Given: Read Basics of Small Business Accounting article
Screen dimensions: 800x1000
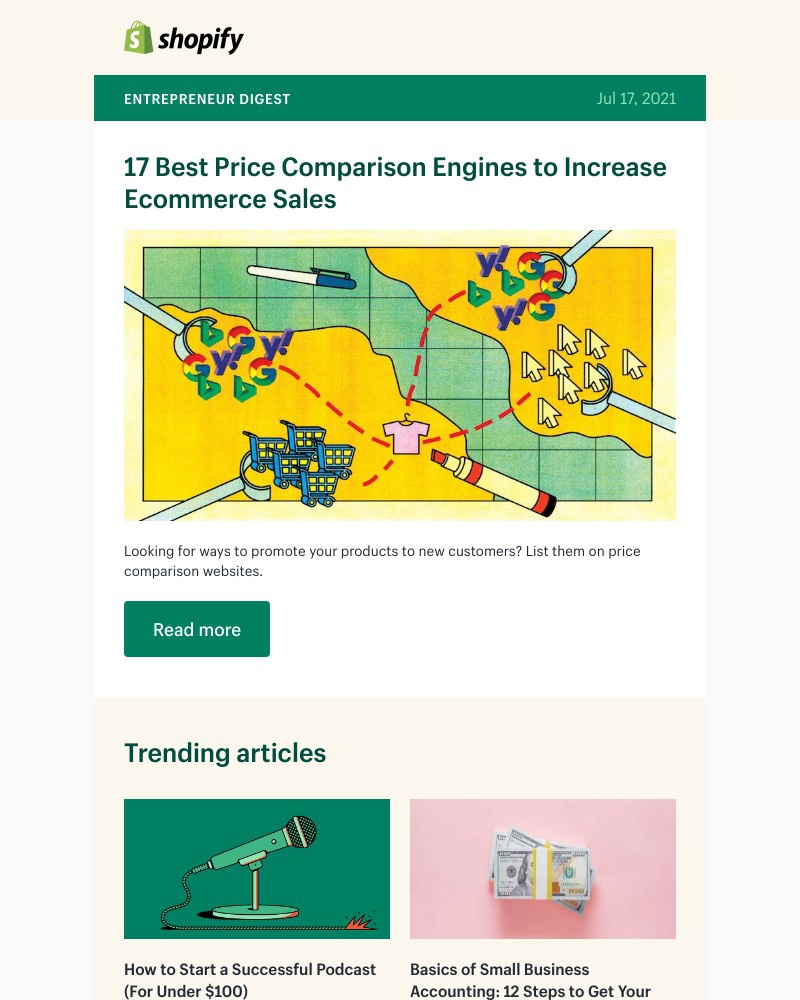Looking at the screenshot, I should point(530,979).
